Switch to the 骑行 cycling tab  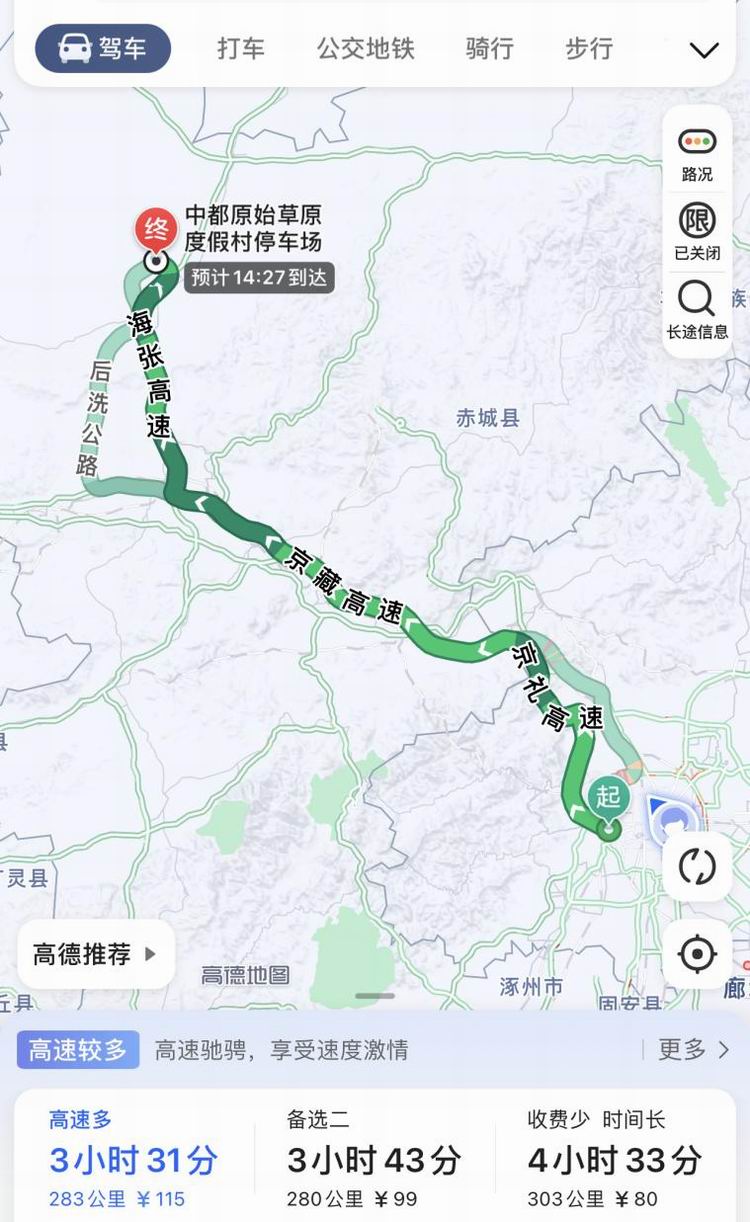pyautogui.click(x=489, y=48)
